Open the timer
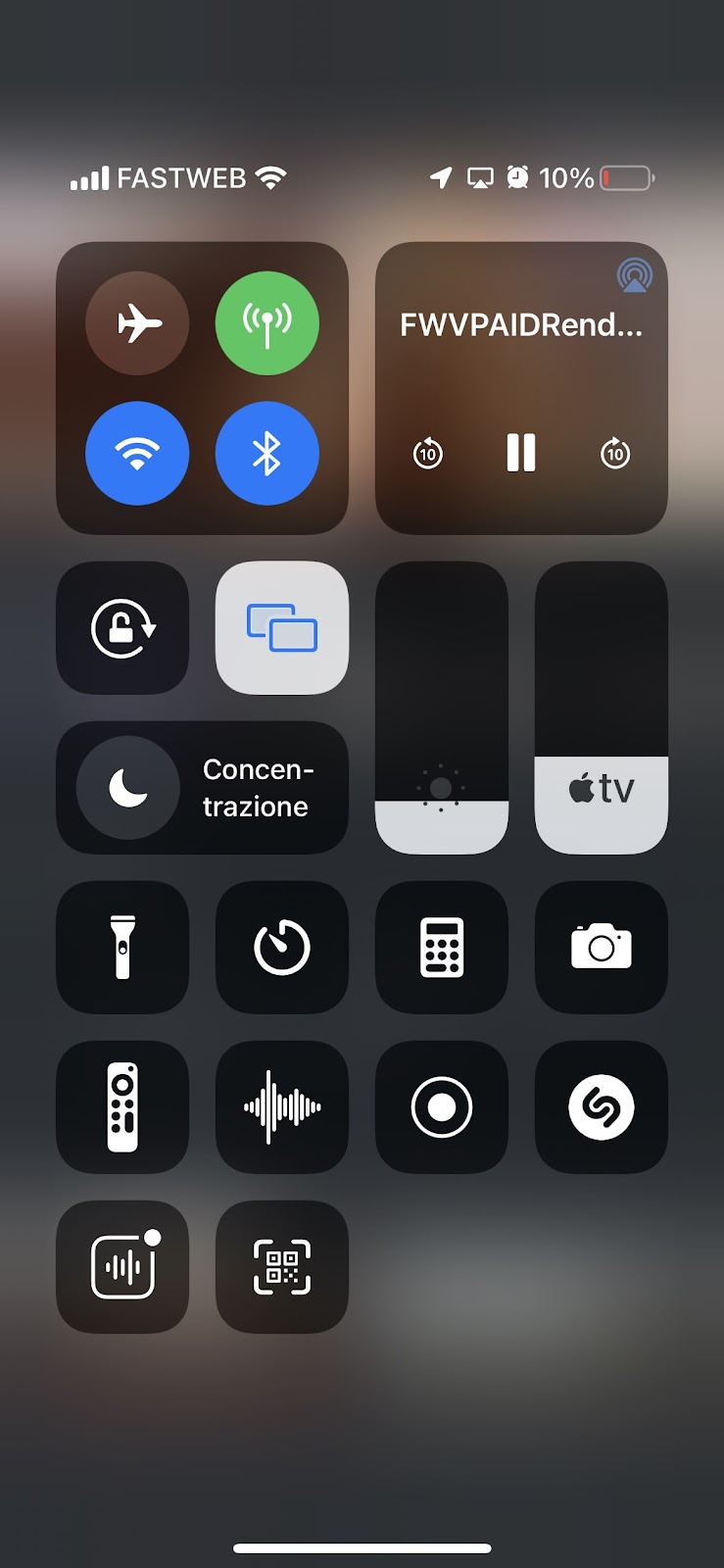Screen dimensions: 724x1568 coord(282,948)
